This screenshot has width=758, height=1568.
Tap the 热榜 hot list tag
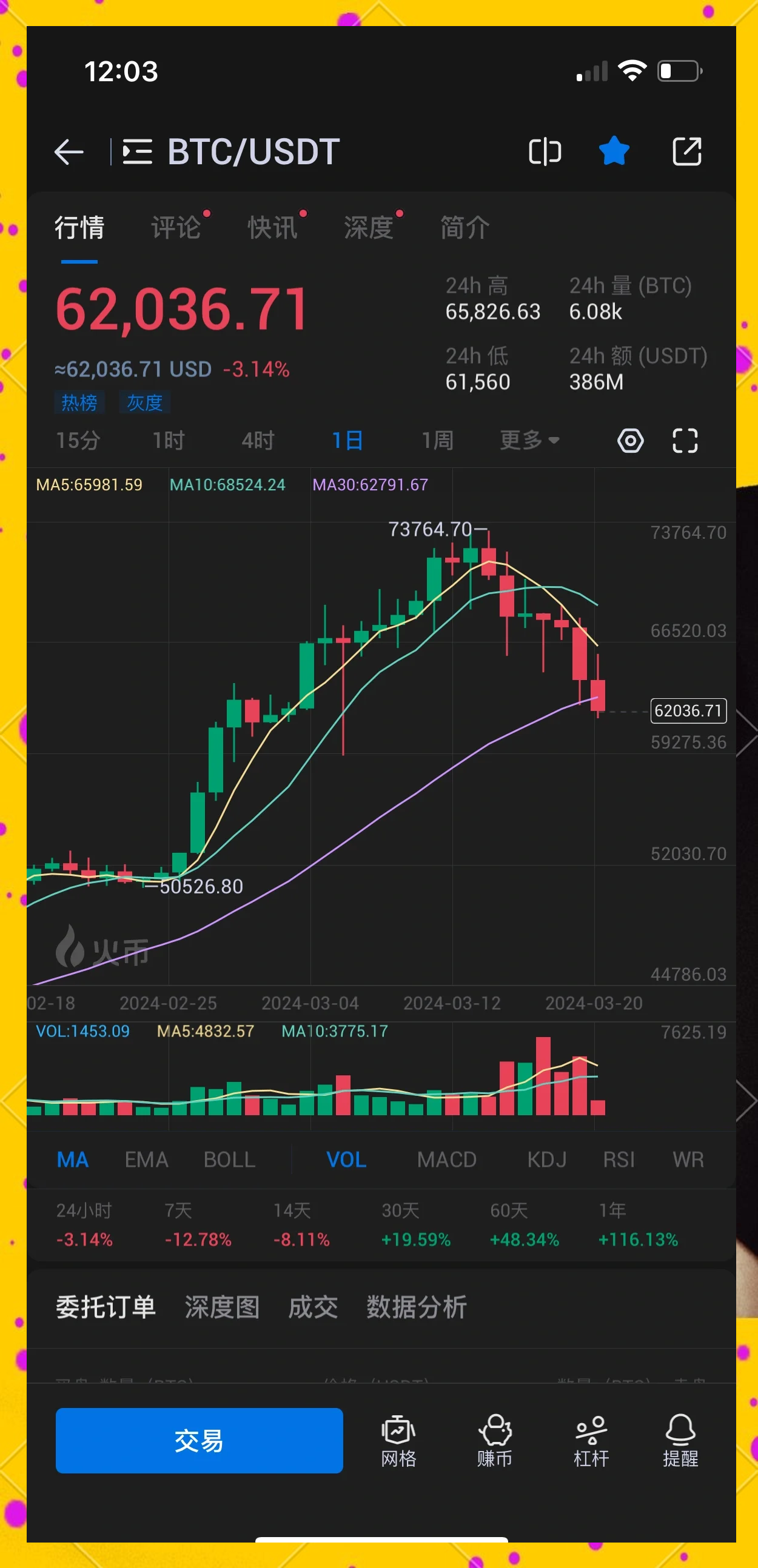[x=79, y=403]
